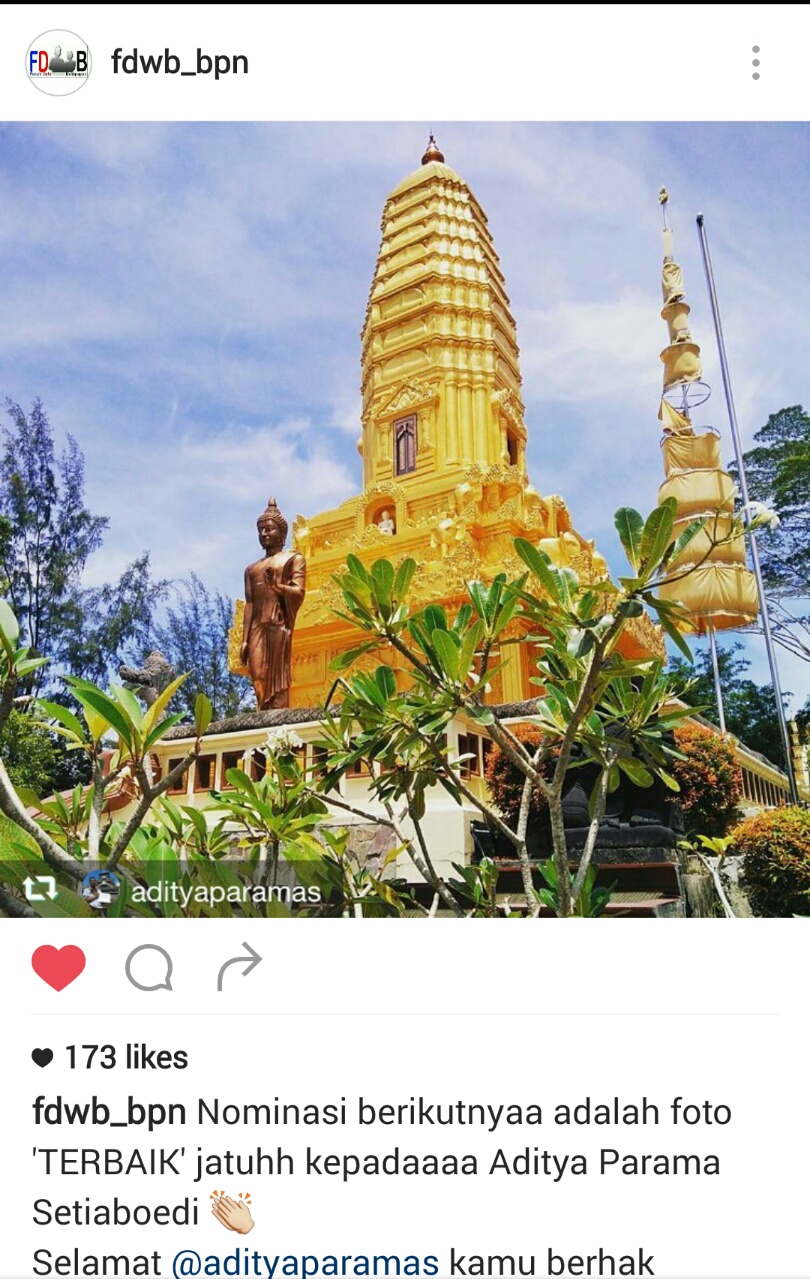Tap fdwb_bpn username in the caption

click(x=109, y=1111)
